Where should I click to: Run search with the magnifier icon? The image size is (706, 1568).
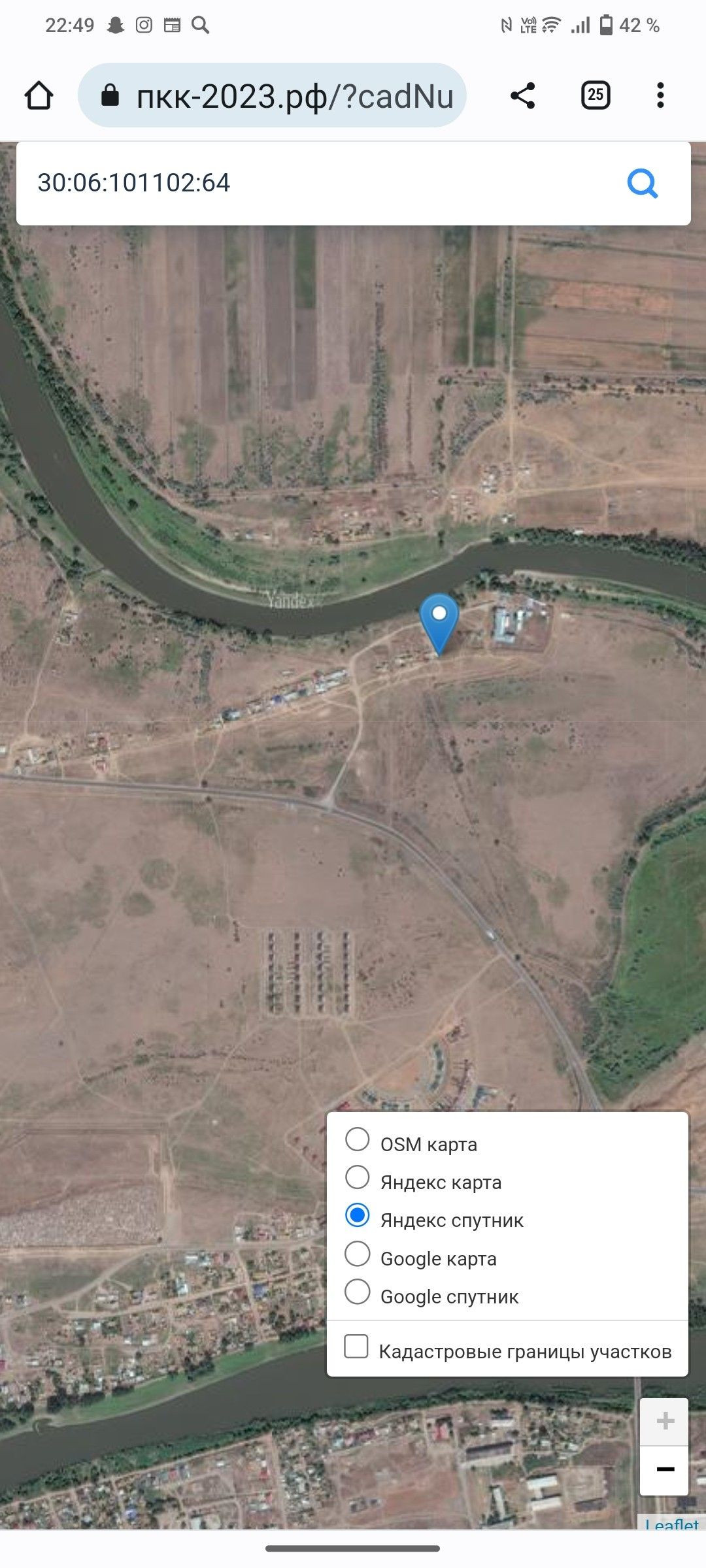coord(643,183)
